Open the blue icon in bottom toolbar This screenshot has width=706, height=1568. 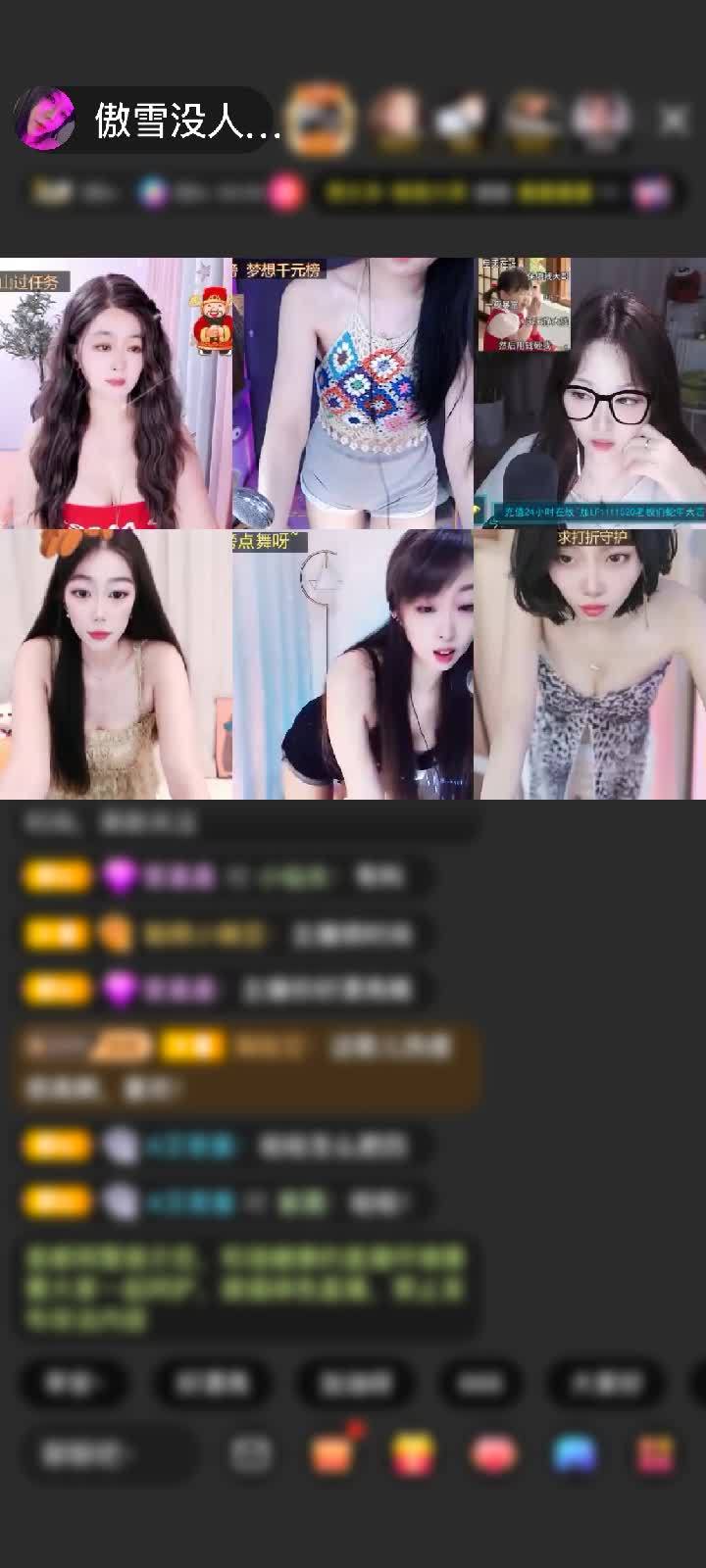pyautogui.click(x=575, y=1454)
